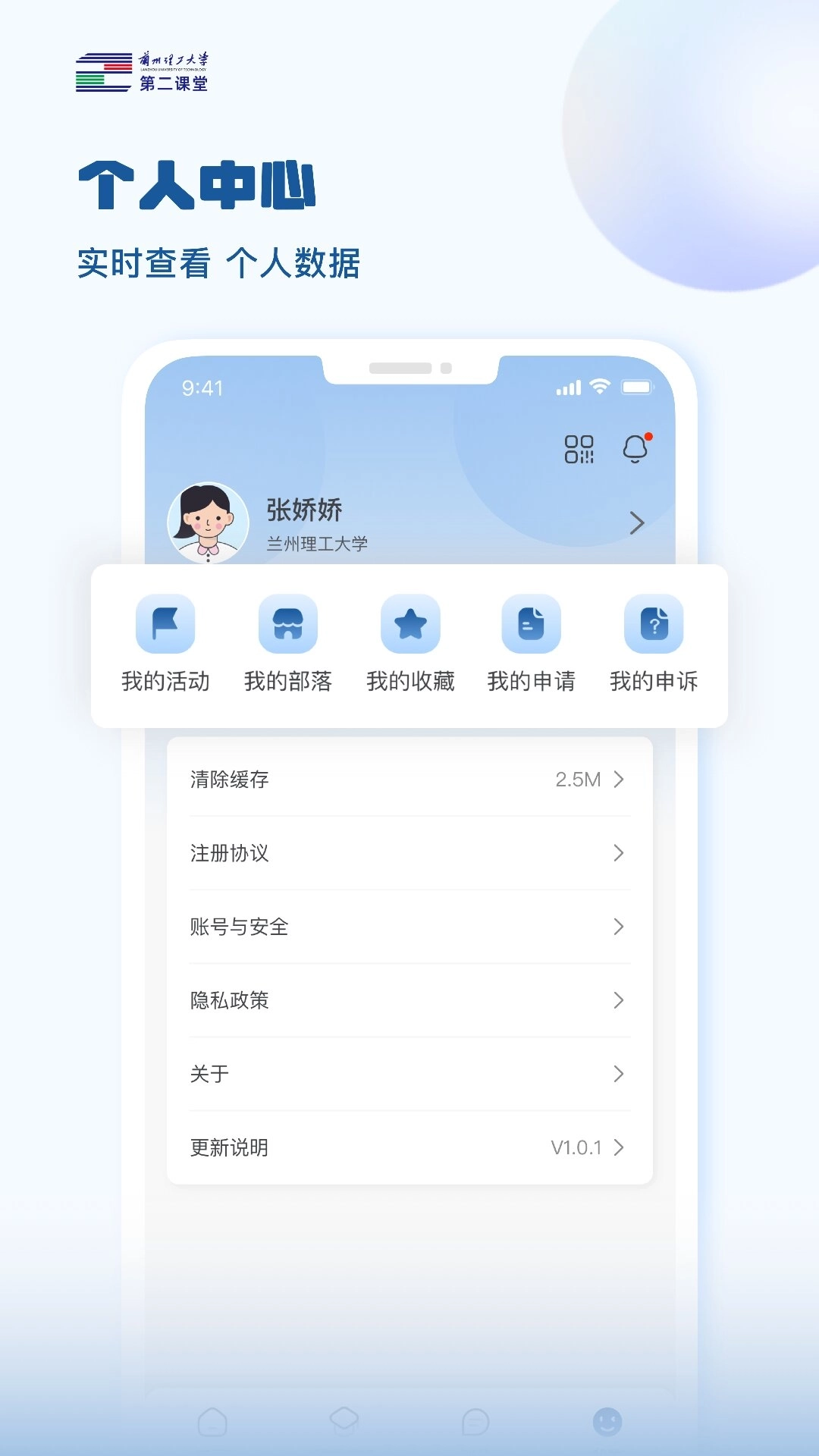Open notifications via the bell icon

click(634, 449)
